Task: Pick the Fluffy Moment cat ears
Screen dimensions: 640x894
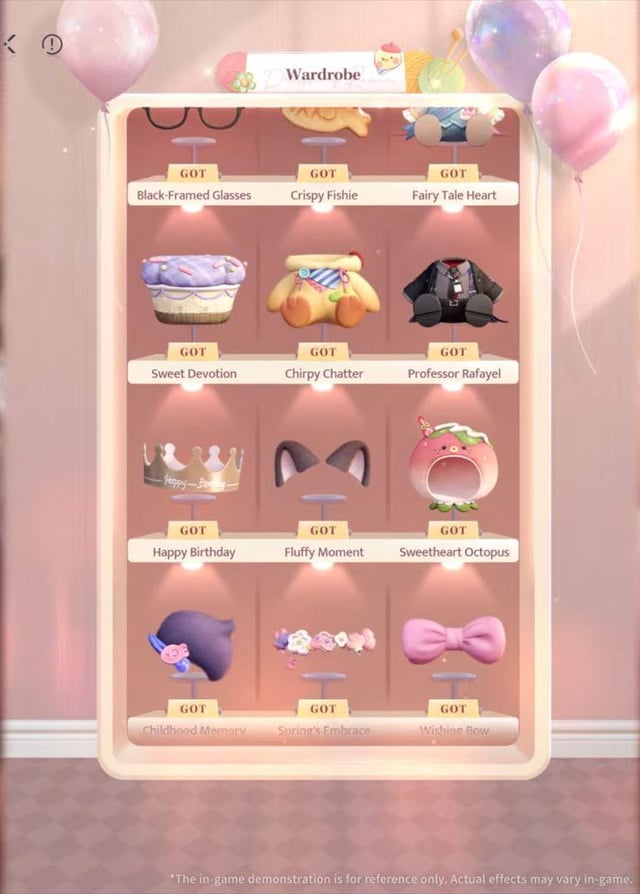Action: [323, 463]
